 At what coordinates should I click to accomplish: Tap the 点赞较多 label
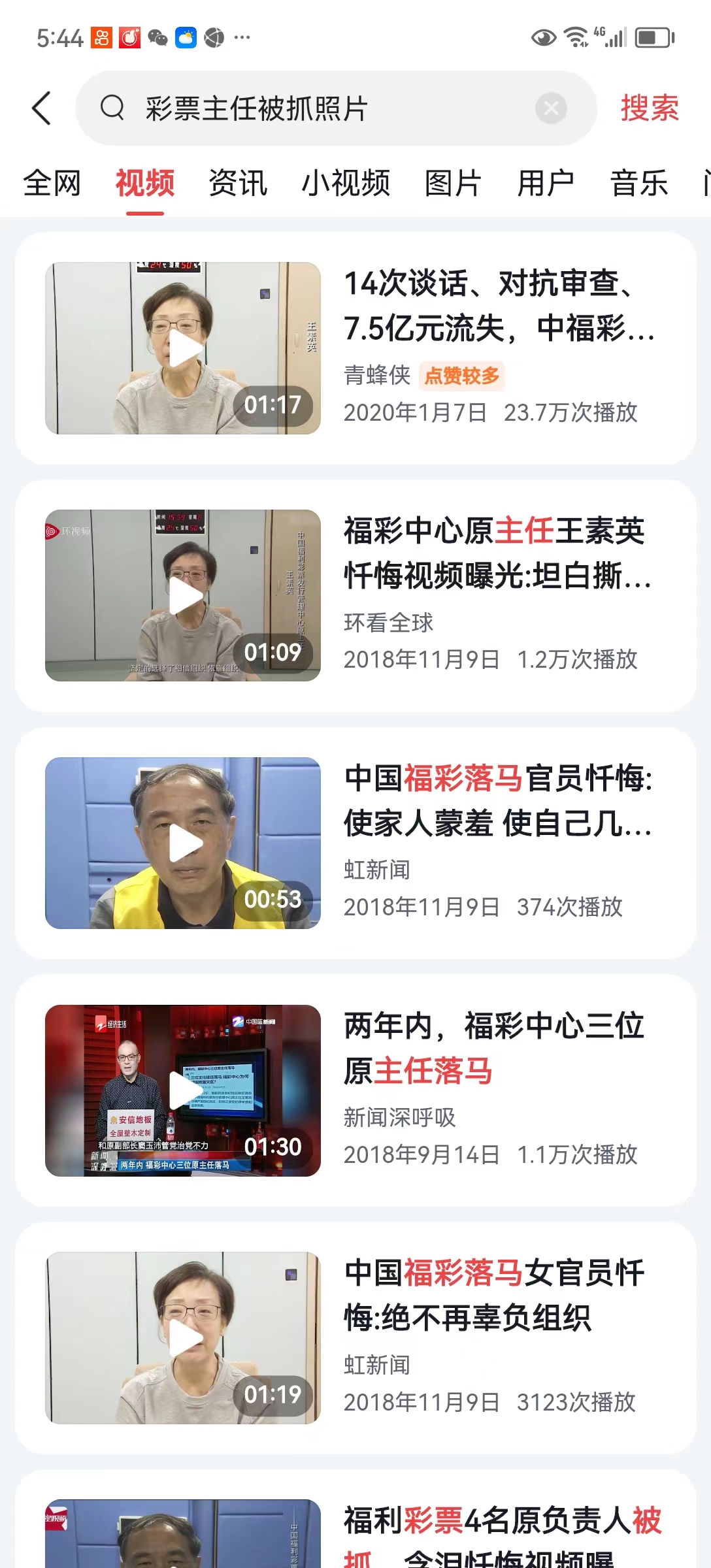coord(461,378)
